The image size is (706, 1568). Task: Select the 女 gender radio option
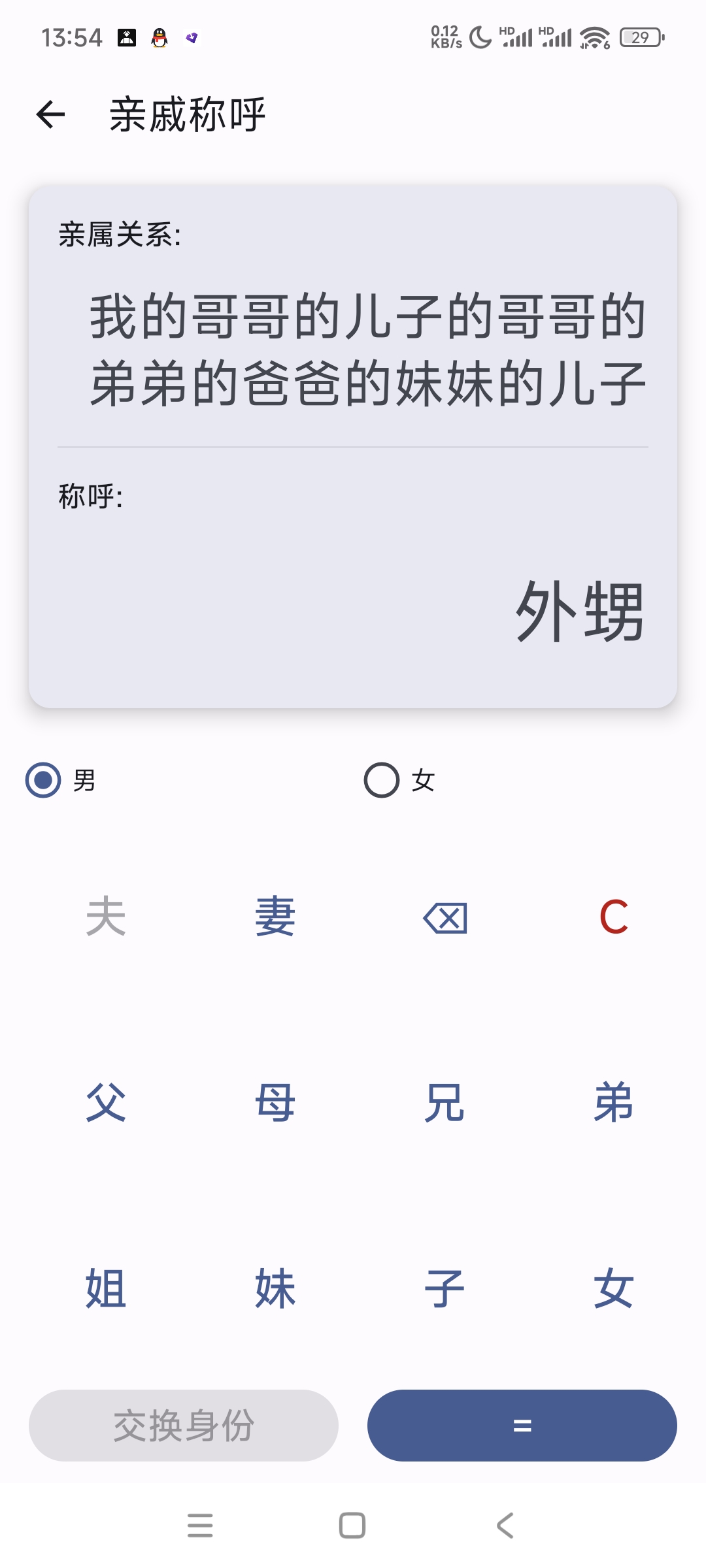point(382,780)
